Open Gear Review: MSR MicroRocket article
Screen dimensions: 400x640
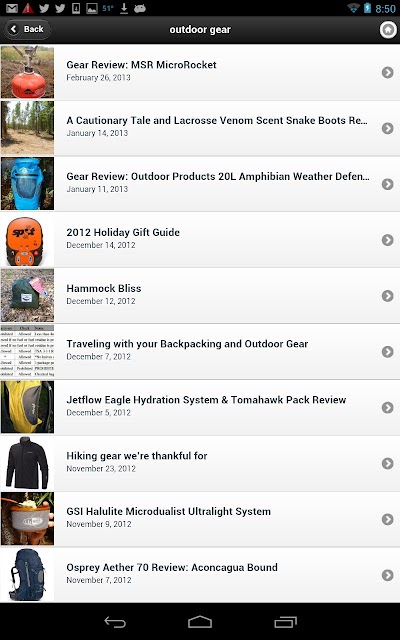(200, 72)
